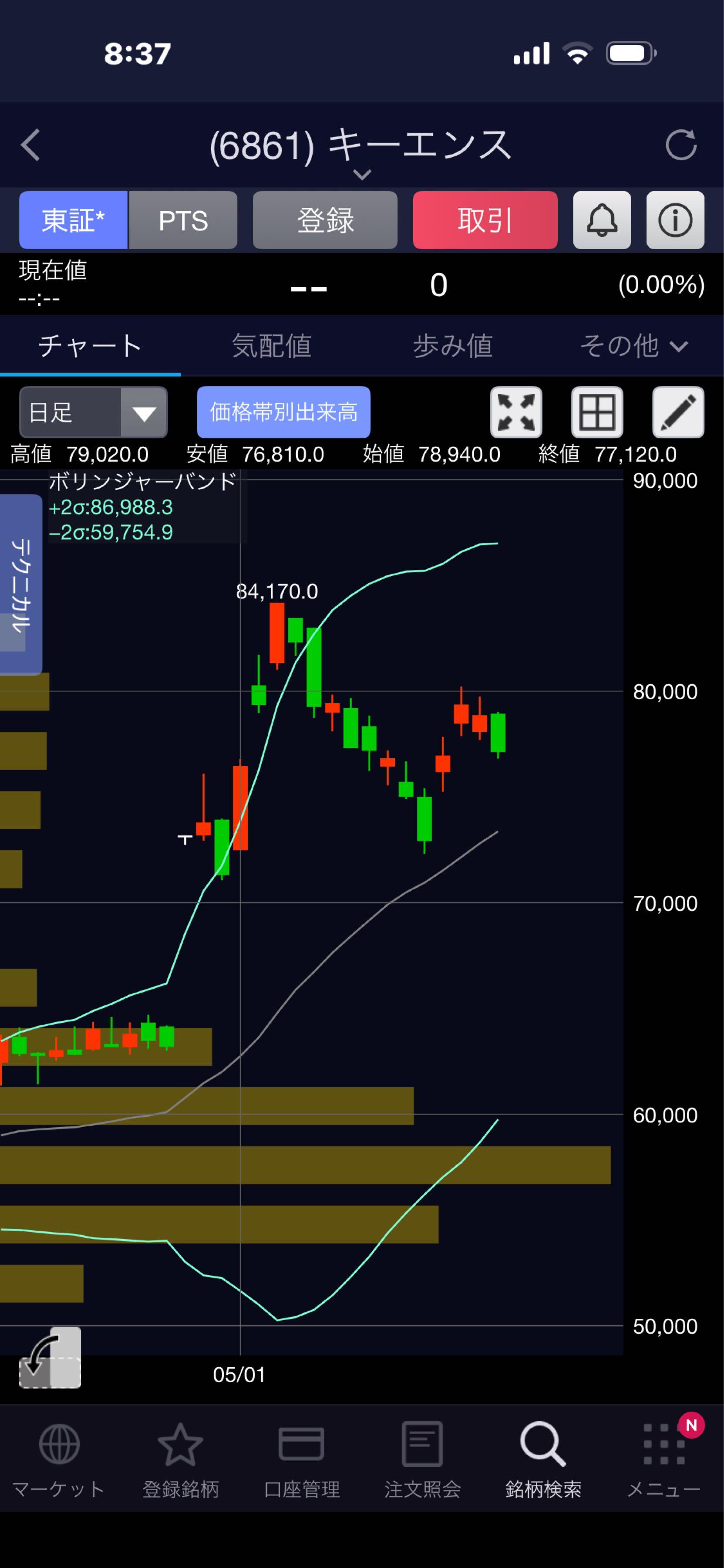Toggle 価格帯別出来高 display
The image size is (724, 1568).
pos(283,412)
